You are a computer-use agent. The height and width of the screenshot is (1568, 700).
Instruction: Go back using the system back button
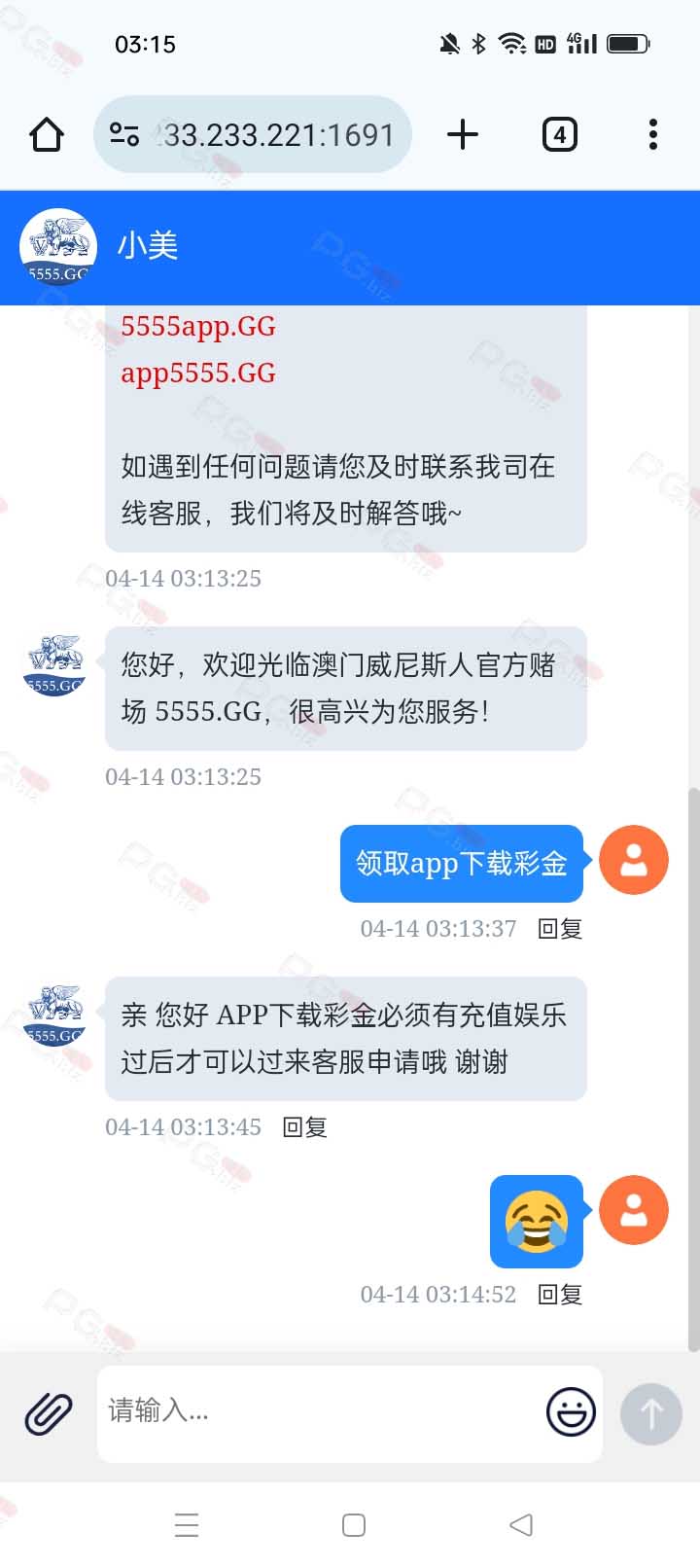click(x=521, y=1524)
